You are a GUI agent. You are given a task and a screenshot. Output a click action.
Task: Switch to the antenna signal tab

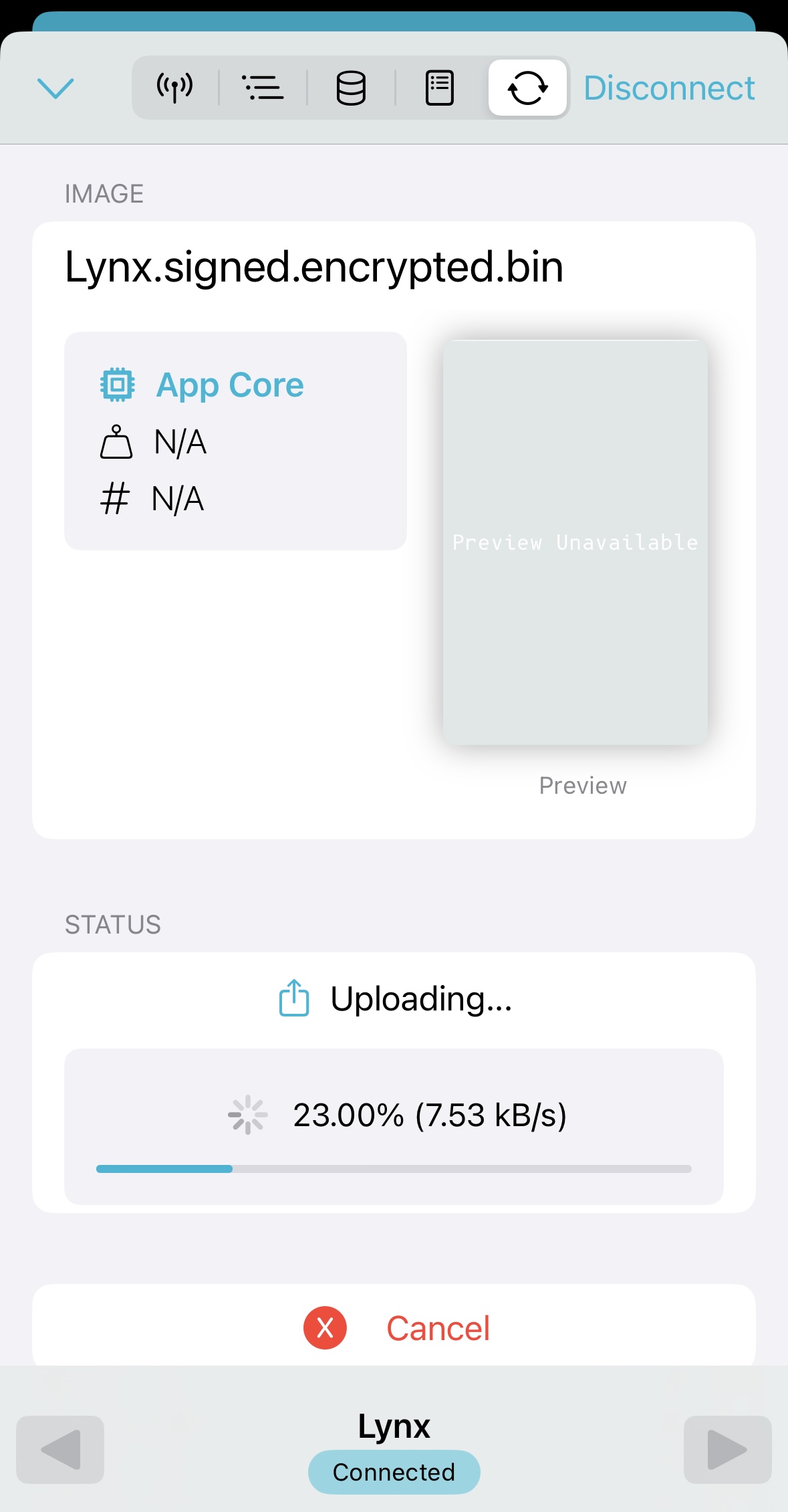point(175,88)
